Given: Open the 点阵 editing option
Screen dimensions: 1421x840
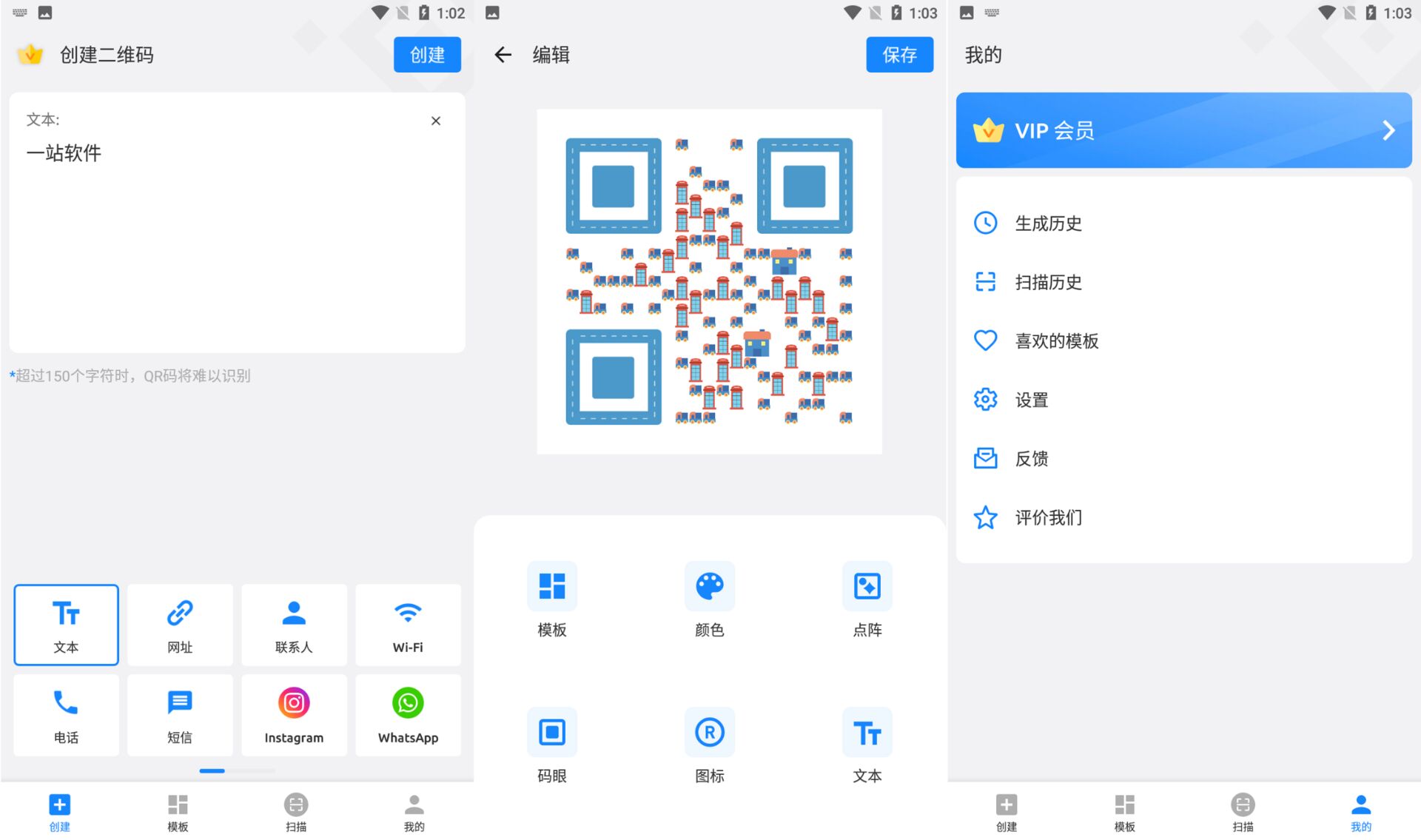Looking at the screenshot, I should coord(867,599).
